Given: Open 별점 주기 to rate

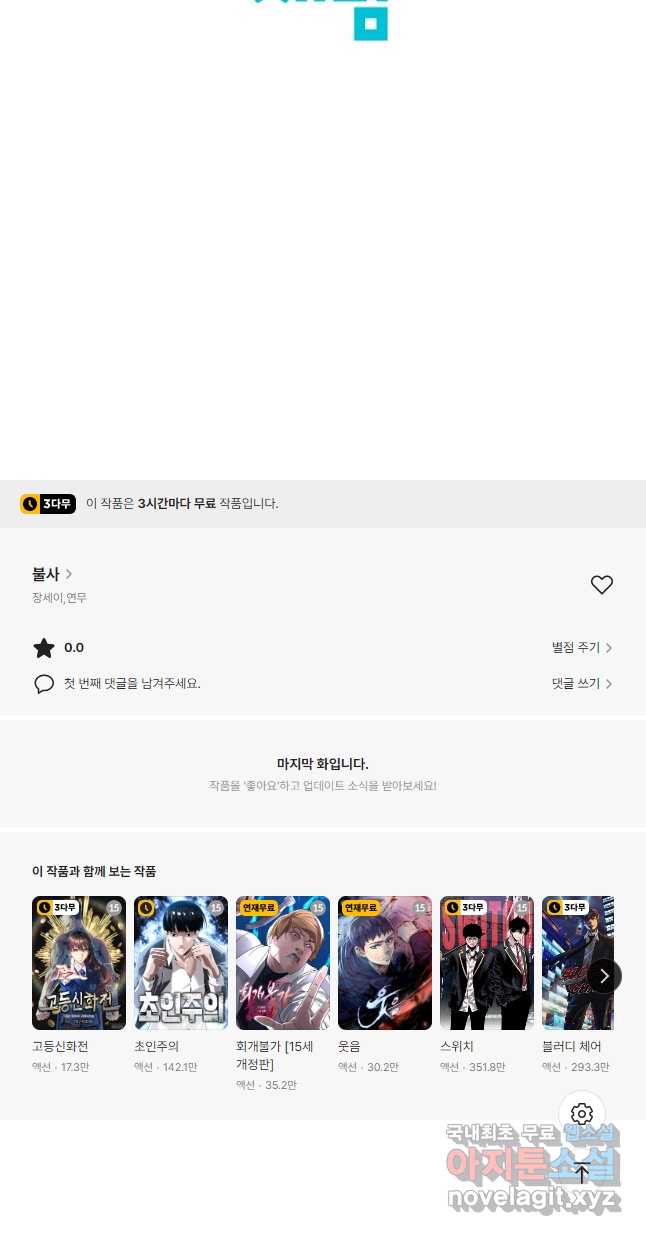Looking at the screenshot, I should pyautogui.click(x=582, y=647).
